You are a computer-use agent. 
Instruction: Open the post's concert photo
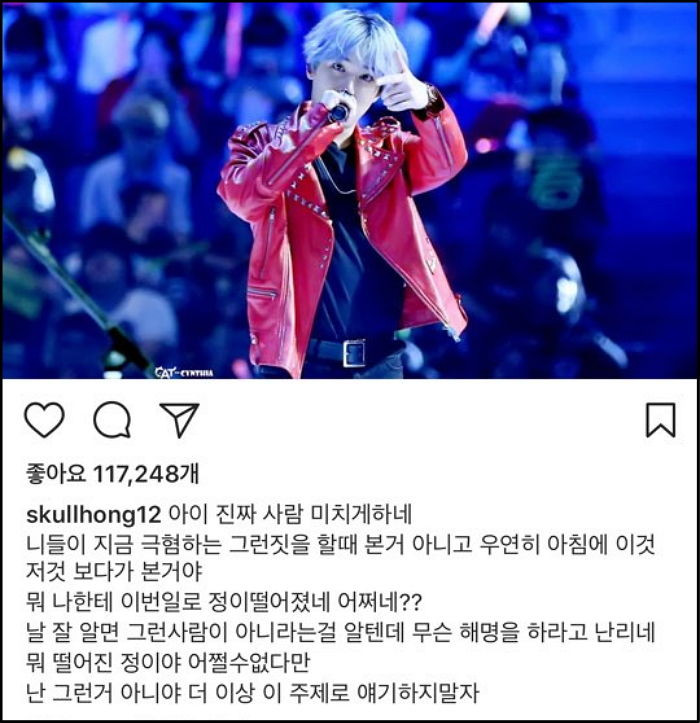pos(350,190)
